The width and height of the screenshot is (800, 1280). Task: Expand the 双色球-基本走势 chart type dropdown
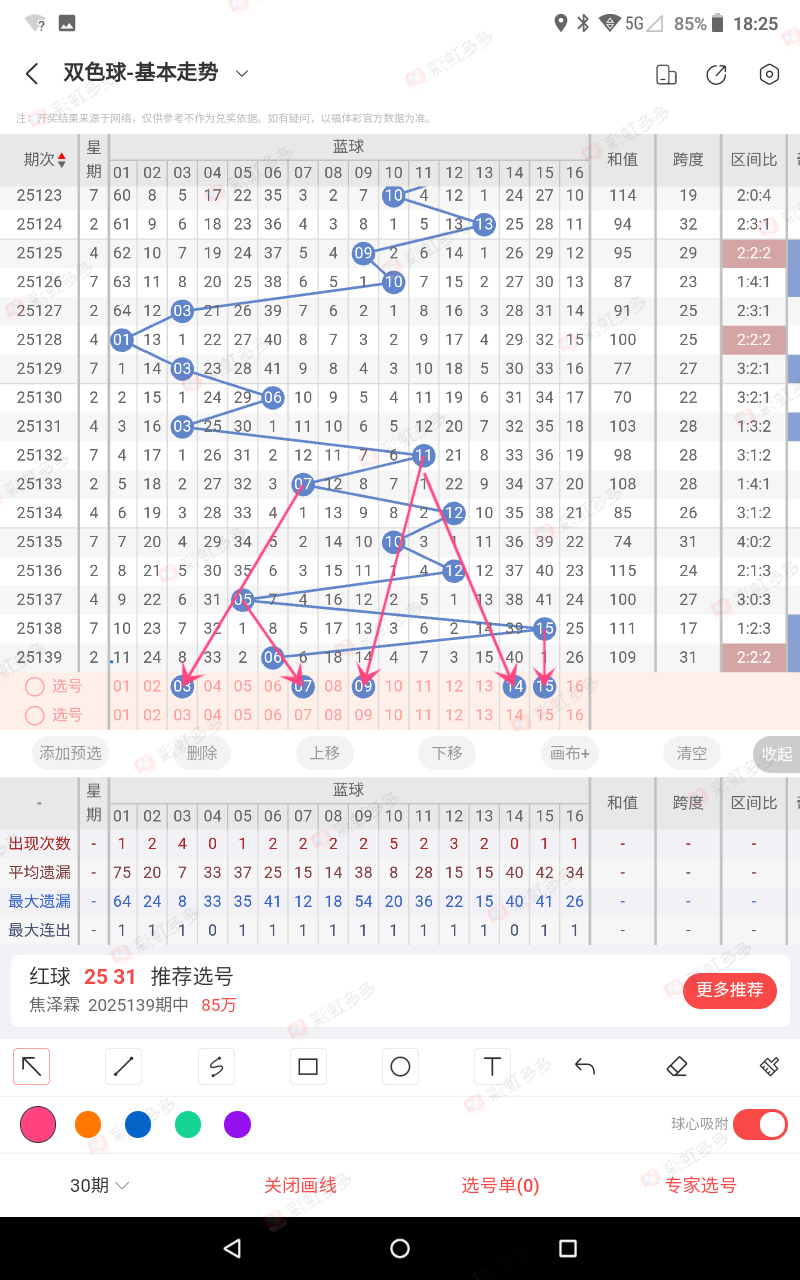point(241,73)
